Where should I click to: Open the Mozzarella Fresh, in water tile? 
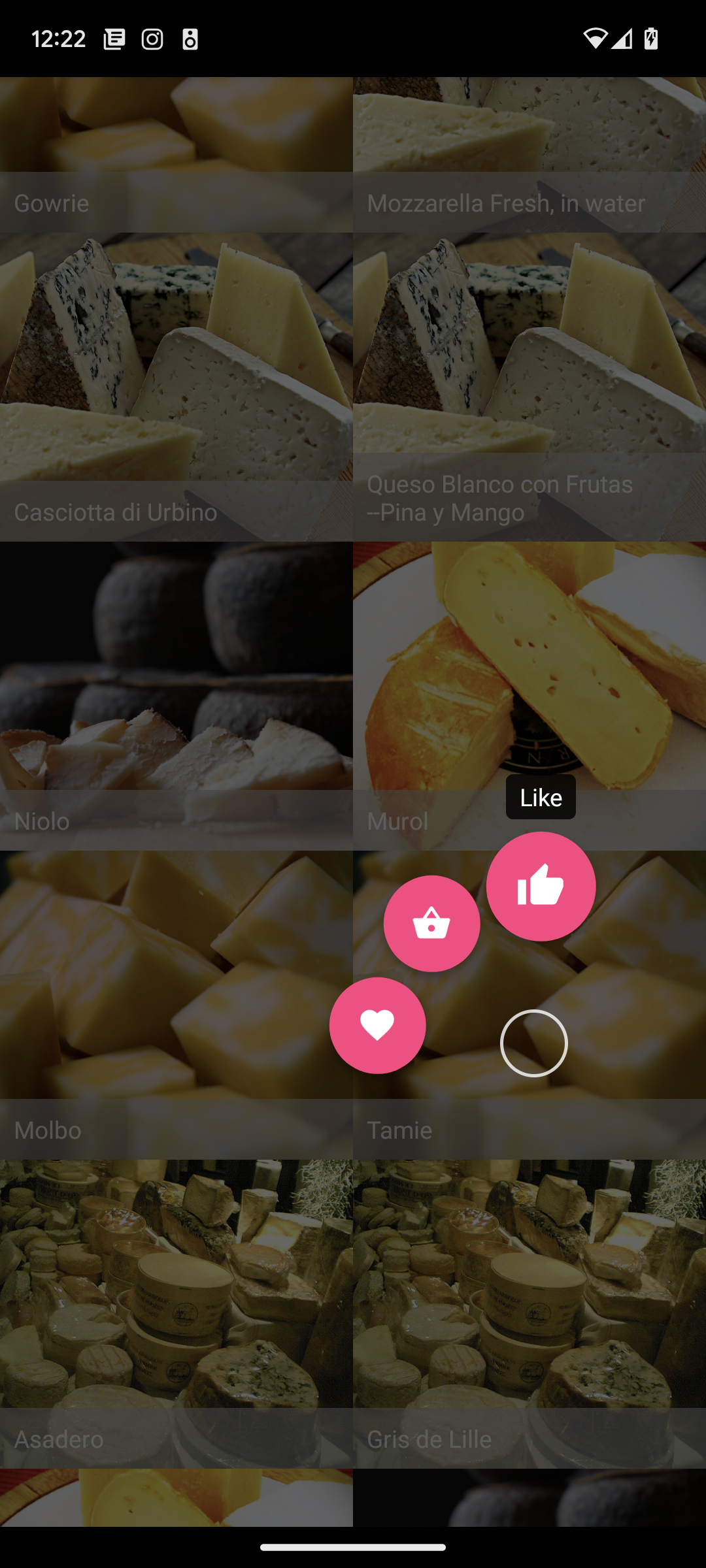click(529, 155)
